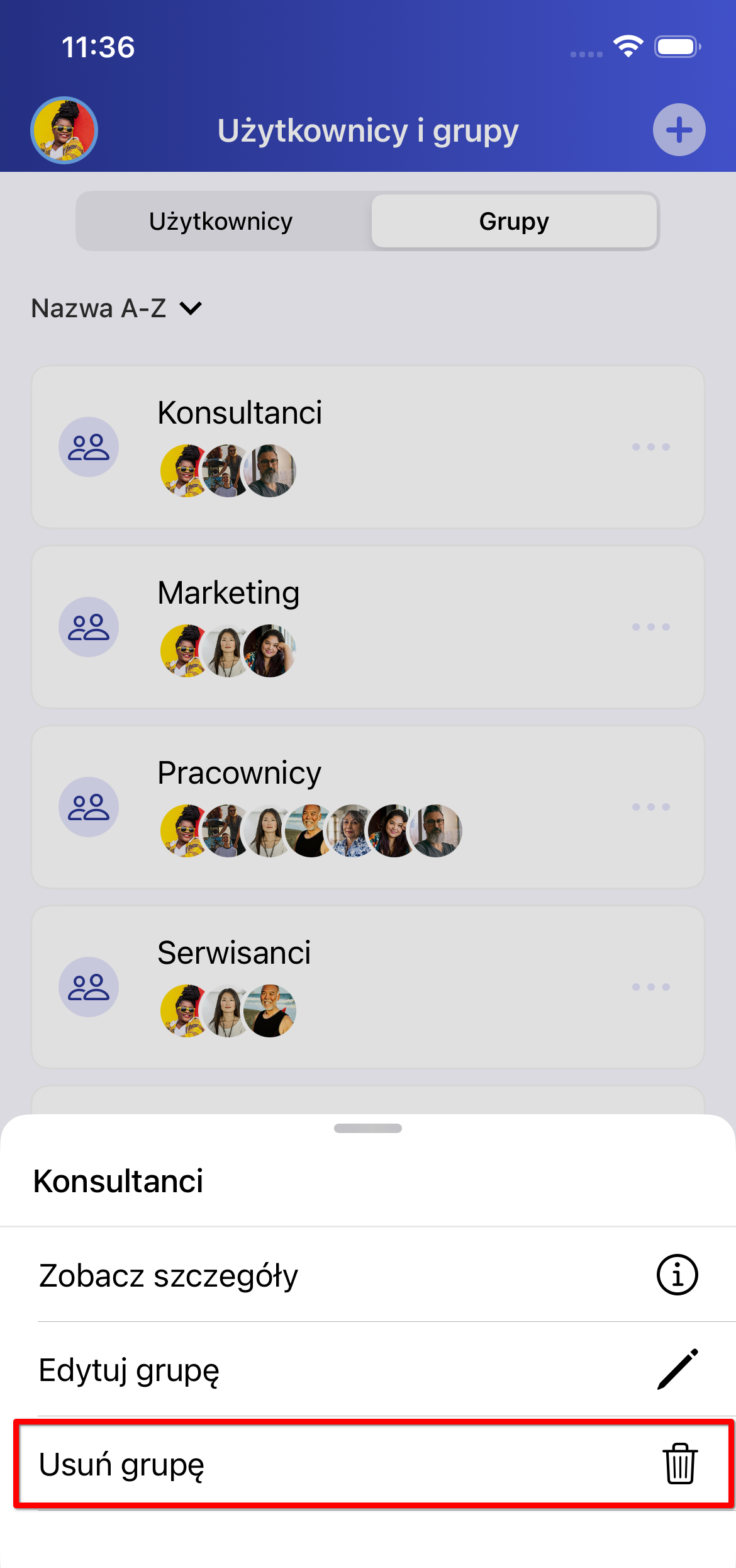This screenshot has height=1568, width=736.
Task: Open the three-dot menu for Marketing
Action: pyautogui.click(x=650, y=627)
